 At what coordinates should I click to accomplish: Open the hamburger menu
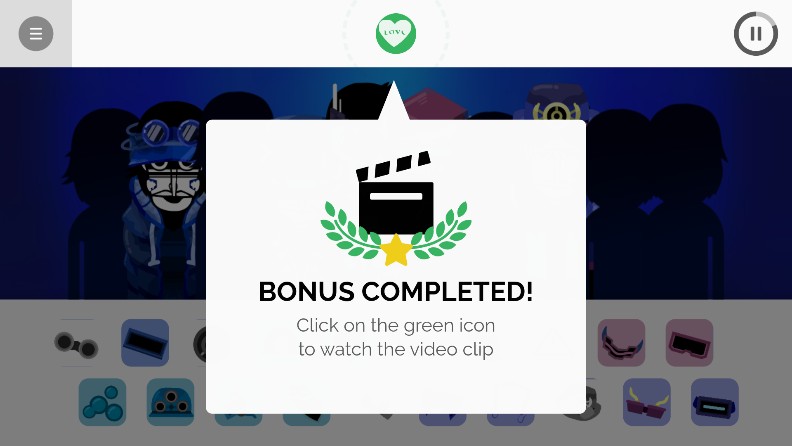coord(36,33)
